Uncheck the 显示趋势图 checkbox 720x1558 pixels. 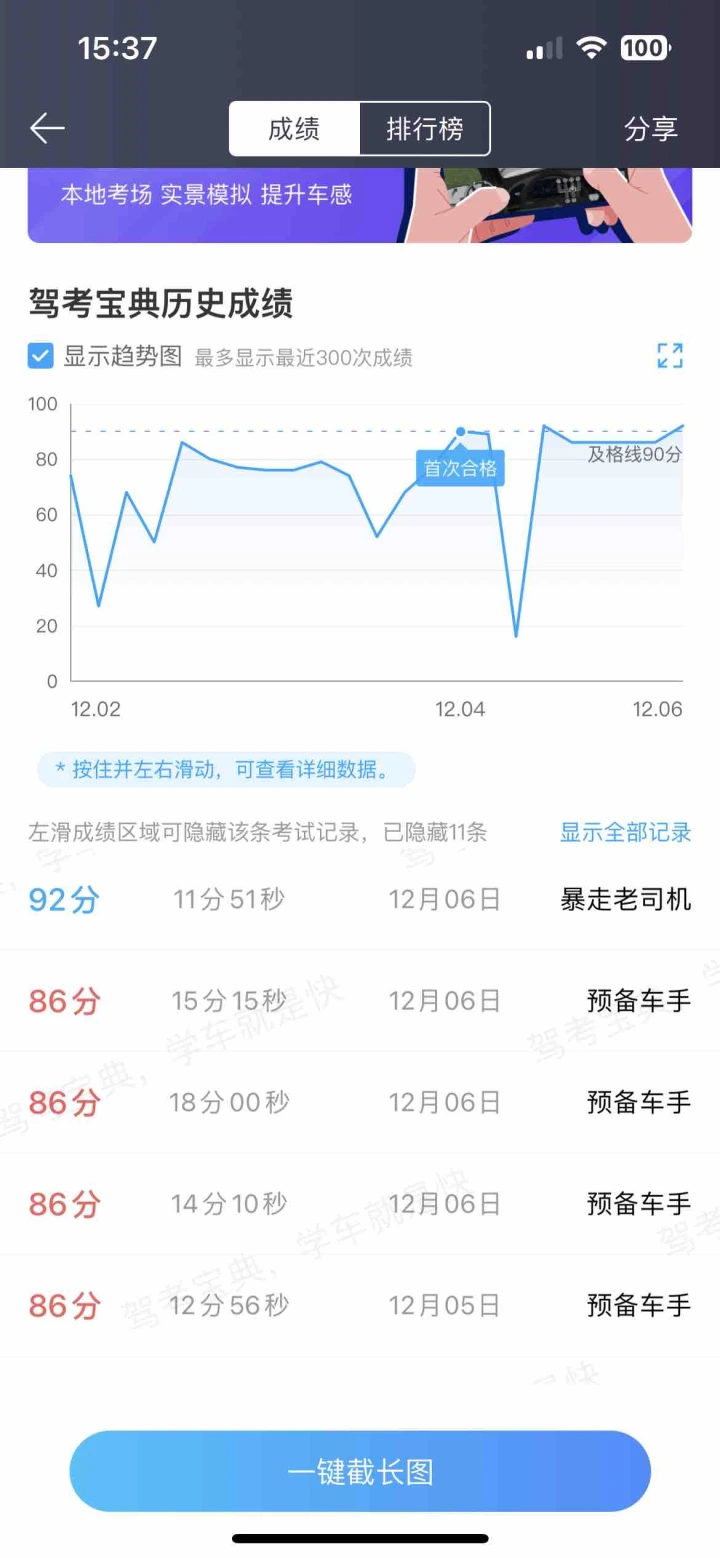tap(41, 356)
